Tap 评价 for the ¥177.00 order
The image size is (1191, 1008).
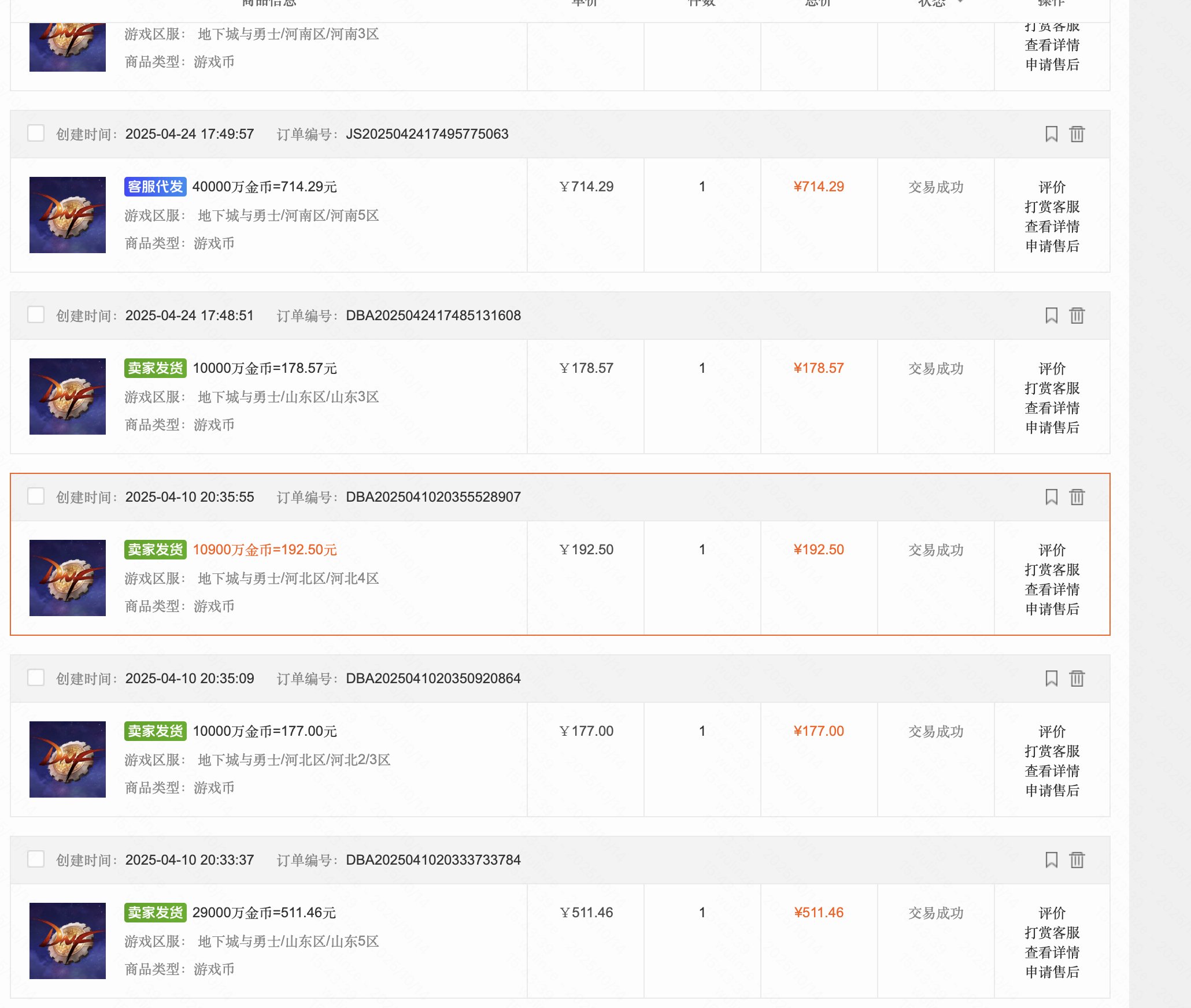1052,732
